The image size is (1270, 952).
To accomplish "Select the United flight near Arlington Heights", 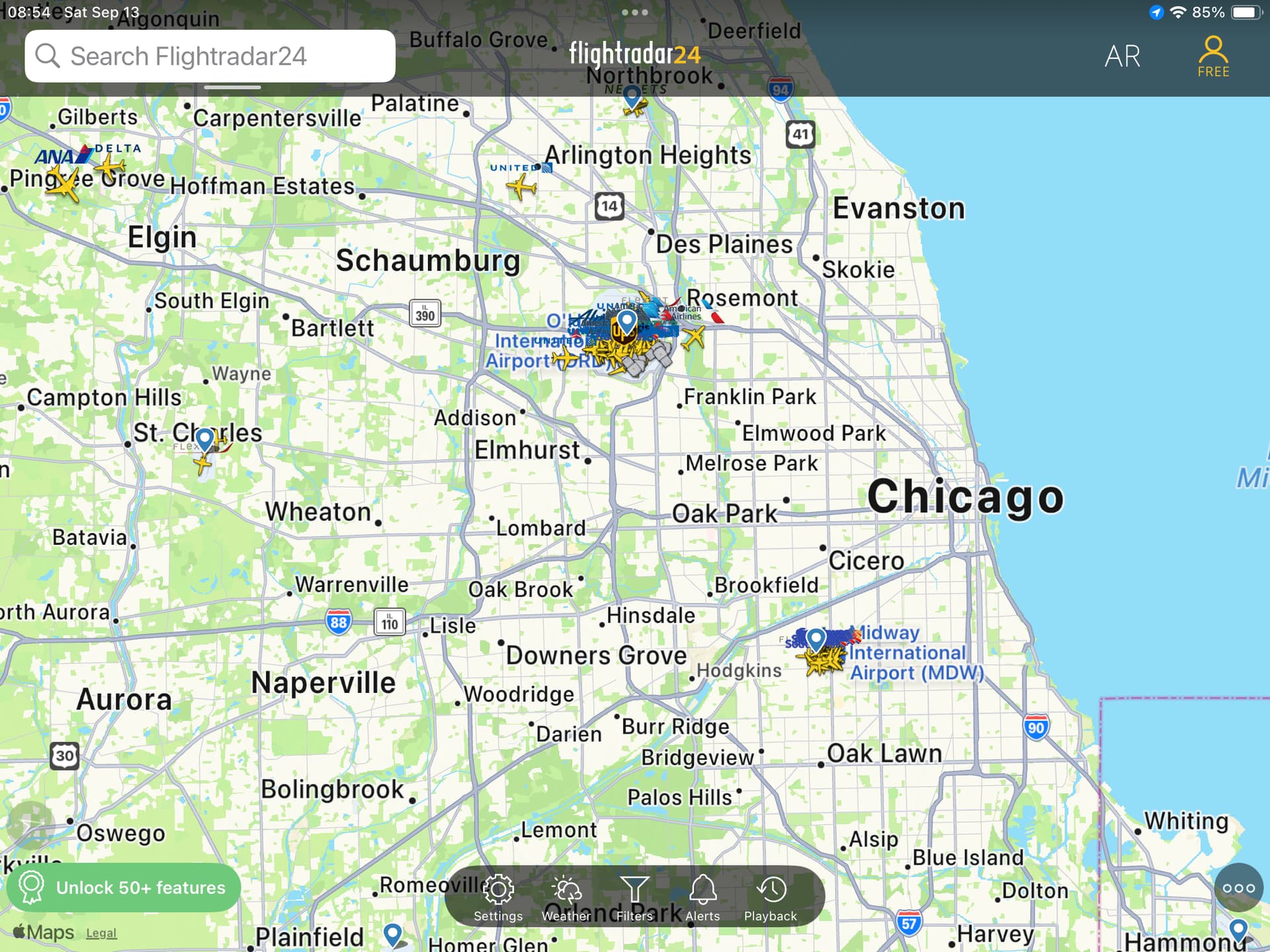I will pyautogui.click(x=521, y=187).
